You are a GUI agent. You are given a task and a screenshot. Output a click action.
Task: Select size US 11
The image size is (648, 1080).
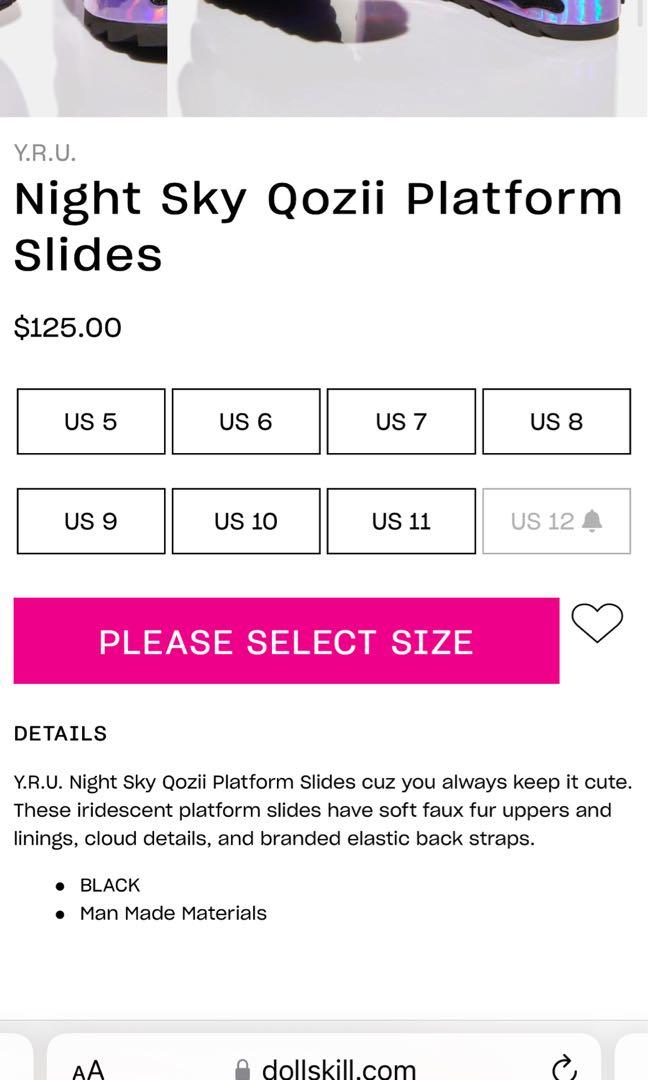click(401, 521)
